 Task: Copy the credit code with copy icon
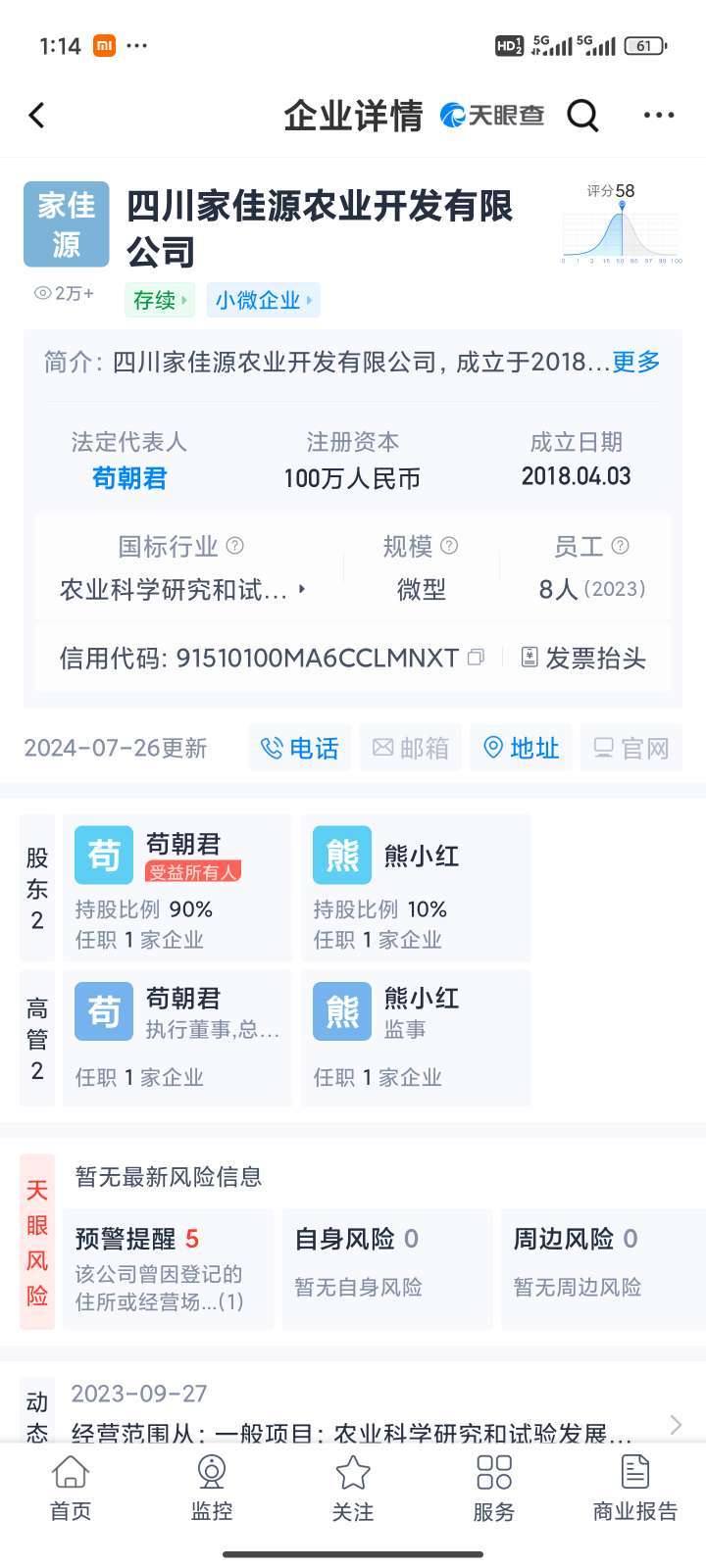pos(476,658)
